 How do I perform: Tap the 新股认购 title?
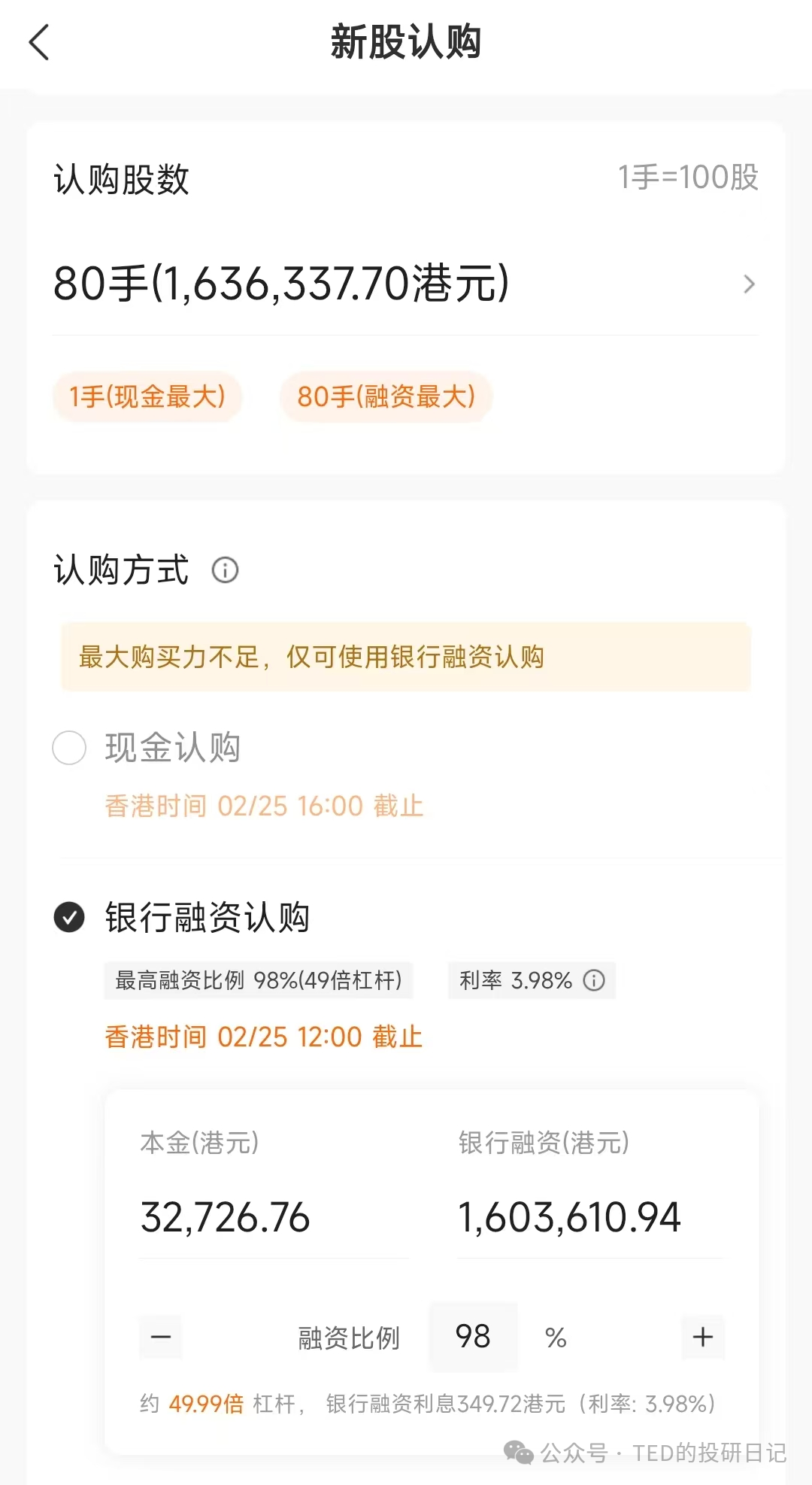pos(406,43)
